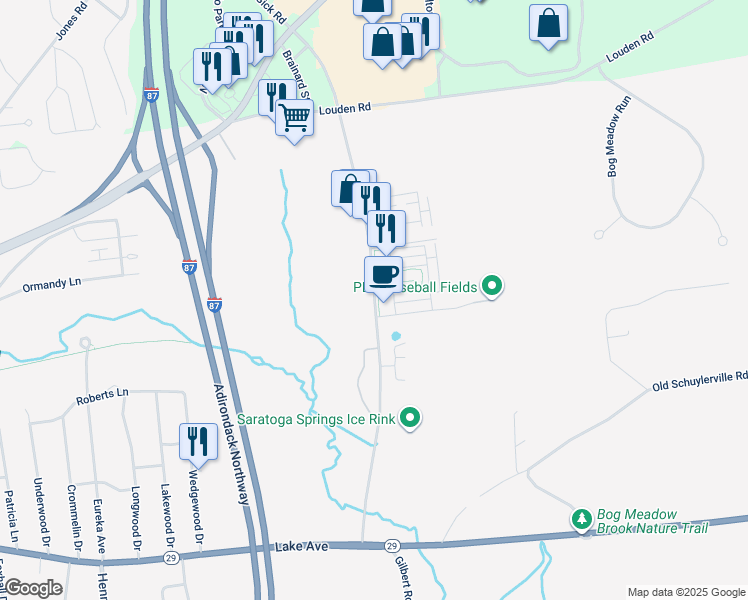Open the Saratoga Springs Ice Rink marker
The image size is (748, 600).
click(x=409, y=419)
